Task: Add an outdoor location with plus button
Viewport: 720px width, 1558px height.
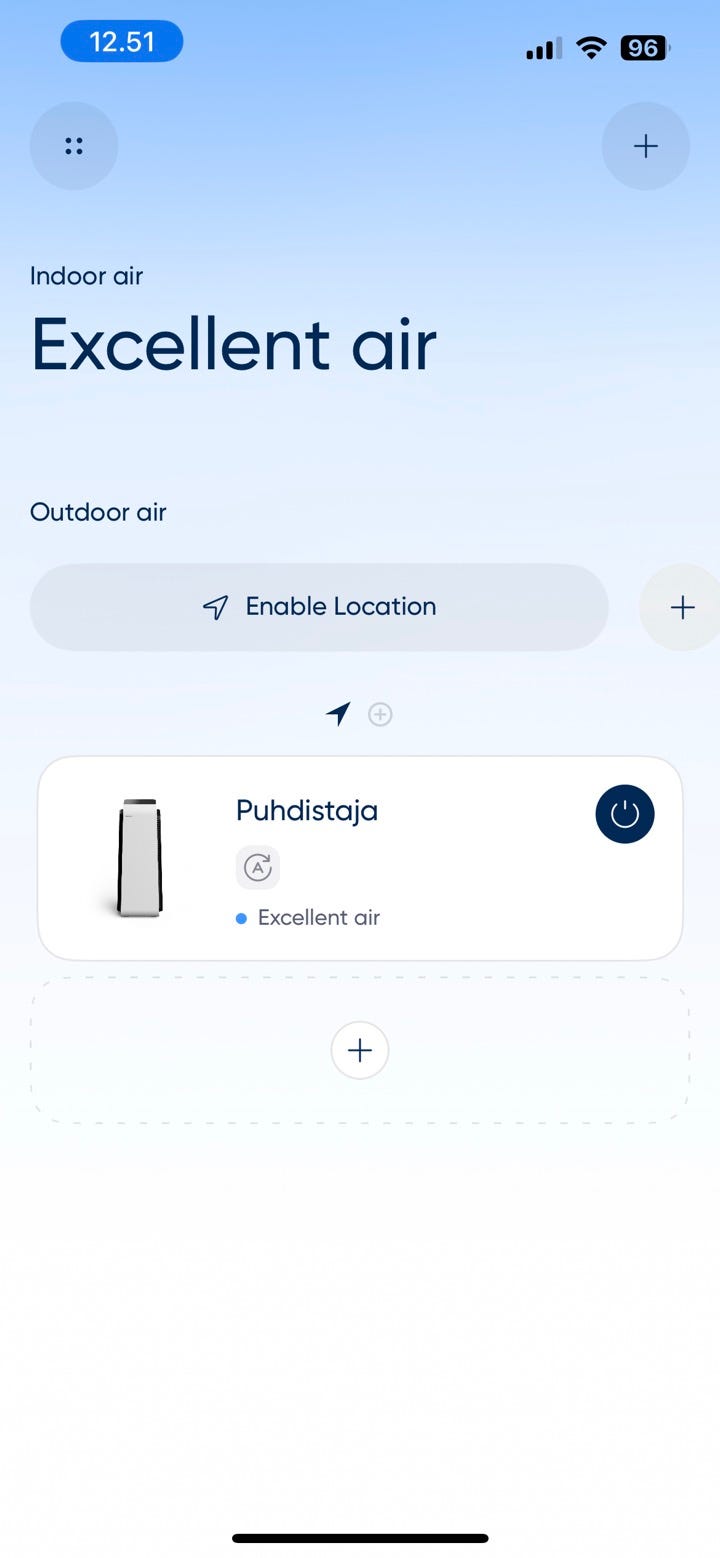Action: (682, 607)
